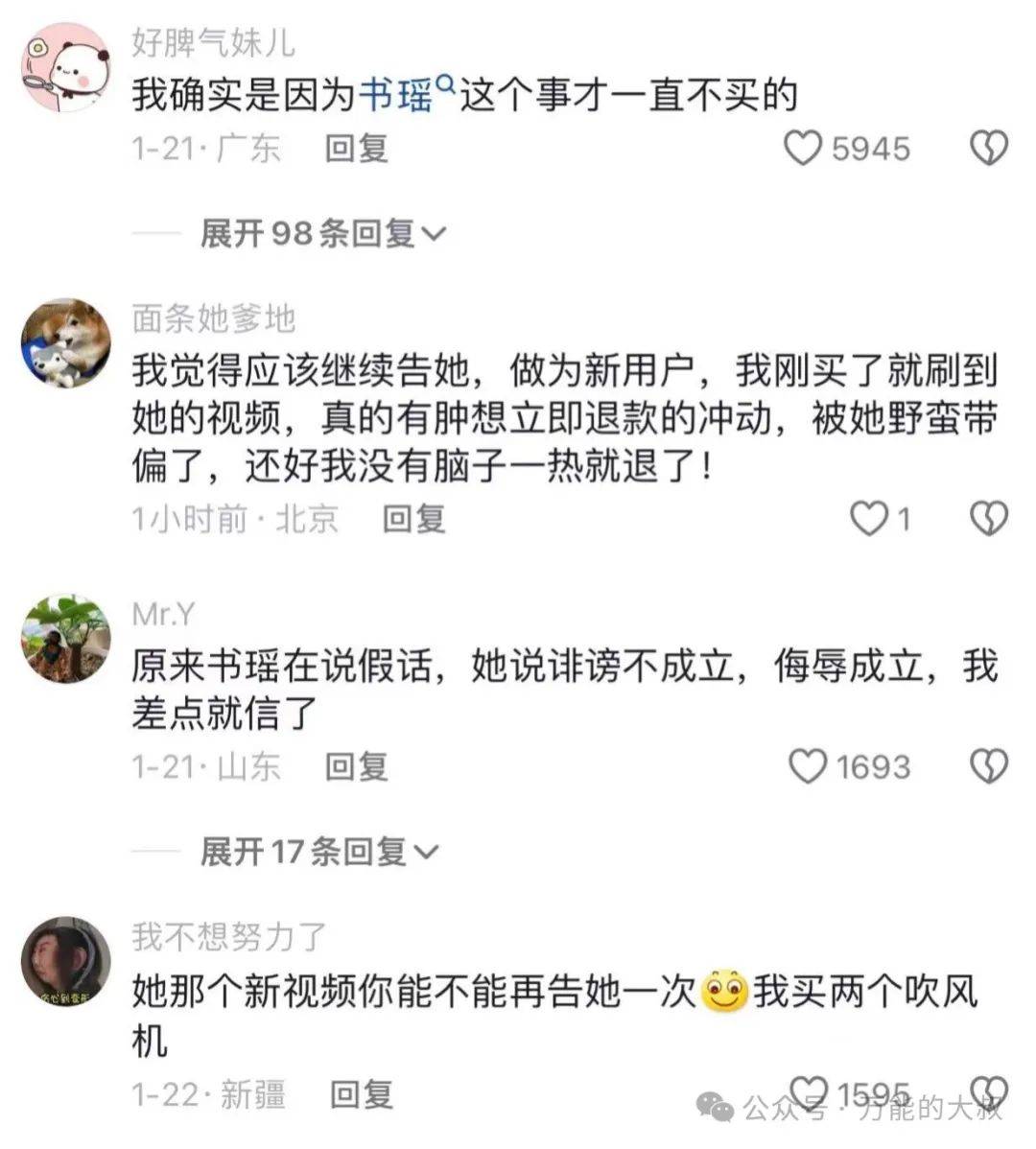The image size is (1036, 1149).
Task: Like 面条她爹地's comment
Action: [869, 519]
